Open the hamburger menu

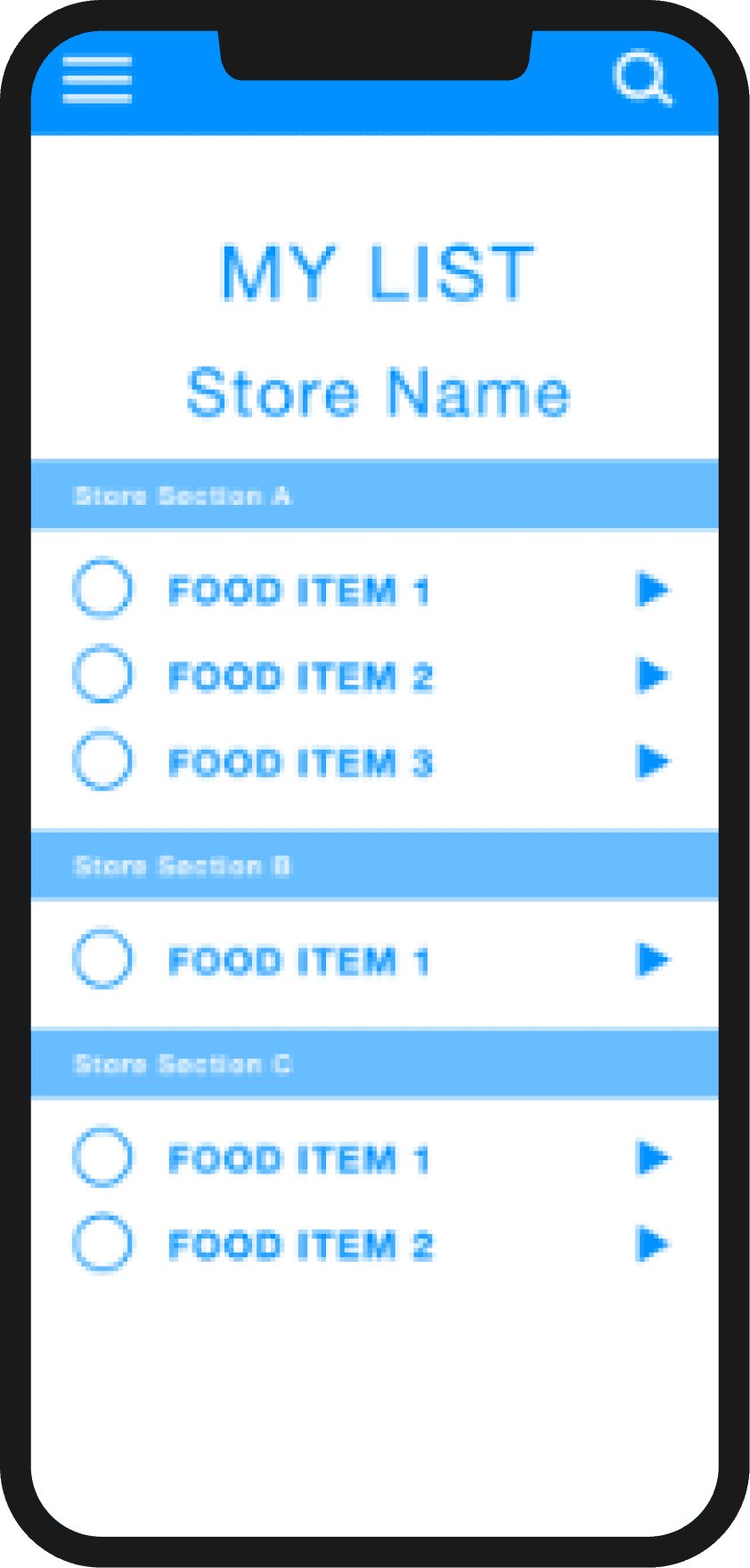point(97,79)
